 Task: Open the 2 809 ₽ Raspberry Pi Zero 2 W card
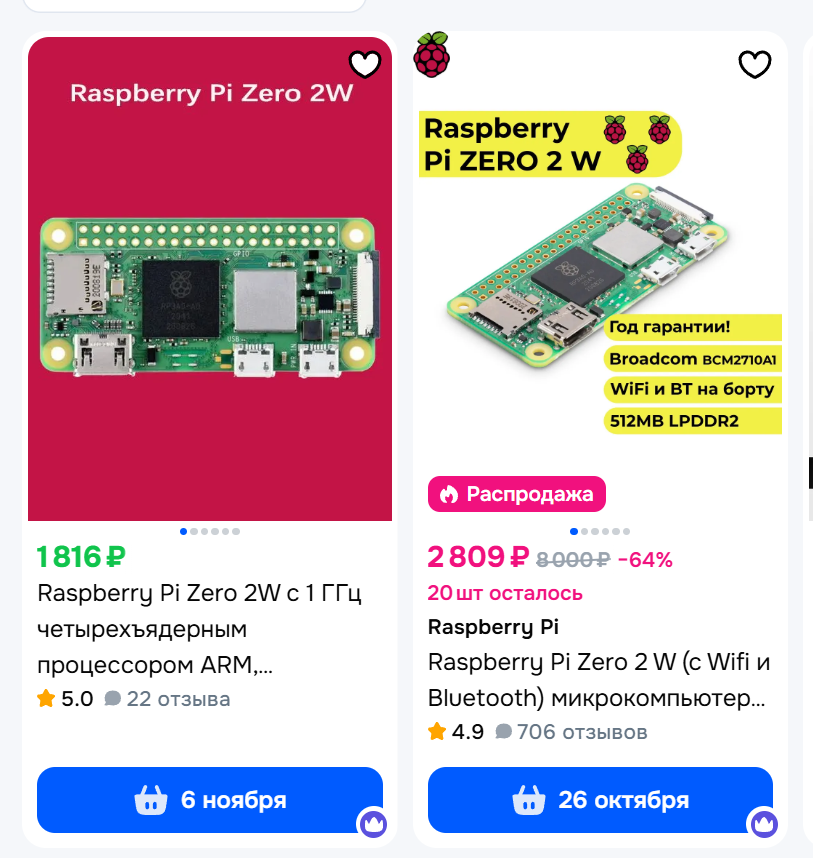pos(598,678)
